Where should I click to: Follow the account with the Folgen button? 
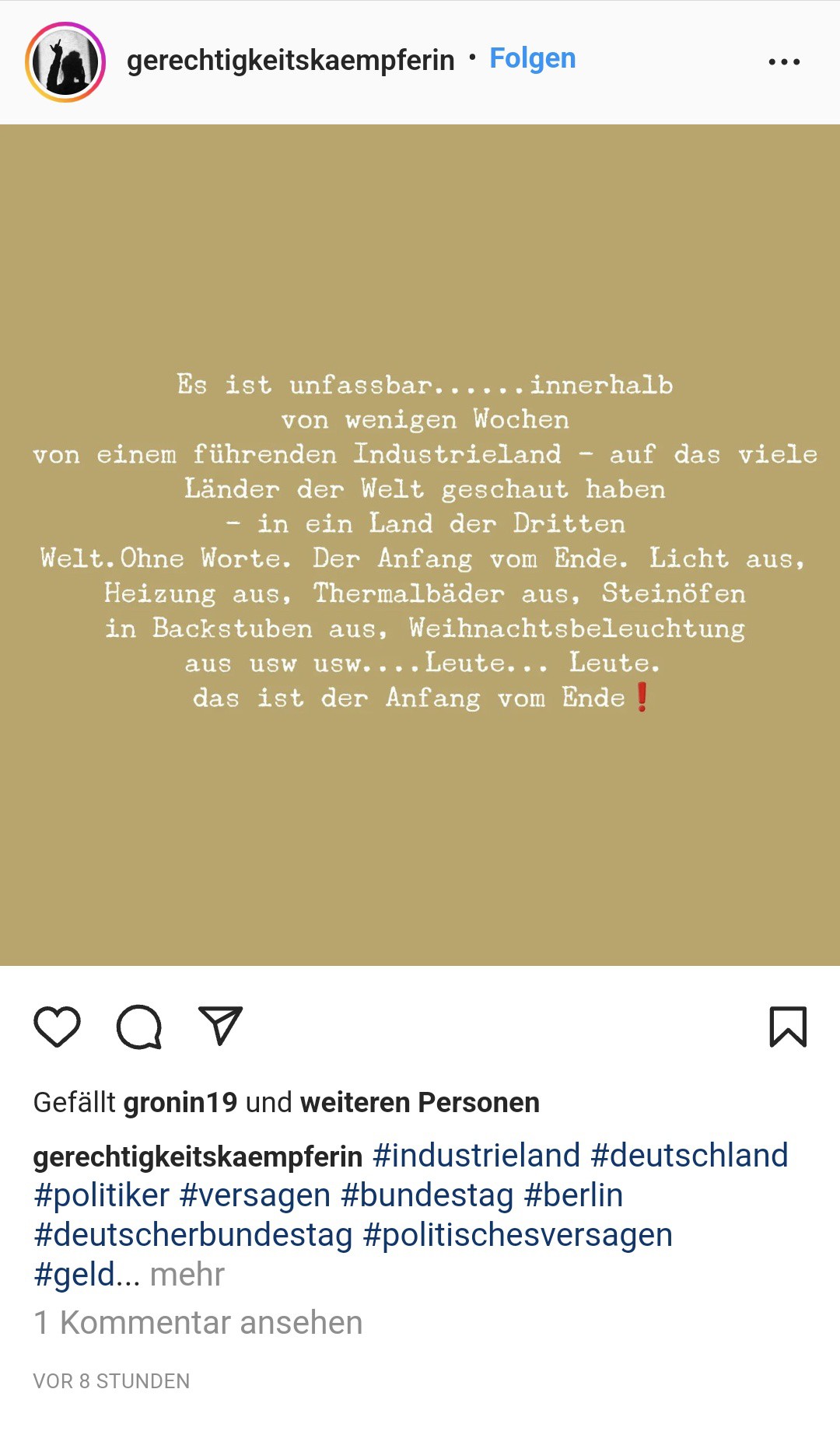tap(533, 58)
